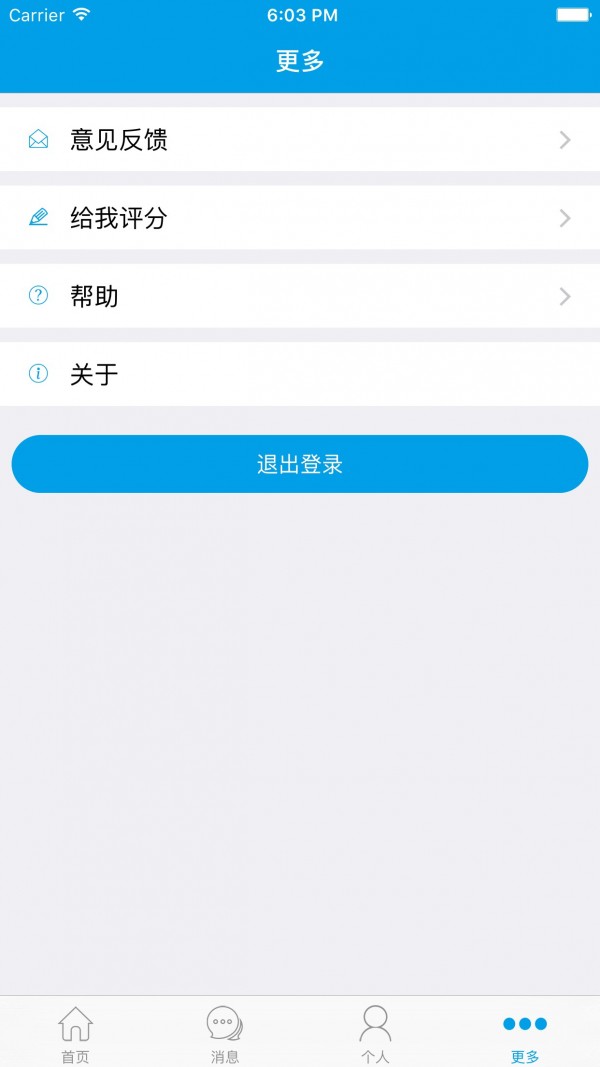Open the 关于 about row
The height and width of the screenshot is (1067, 600).
click(300, 374)
